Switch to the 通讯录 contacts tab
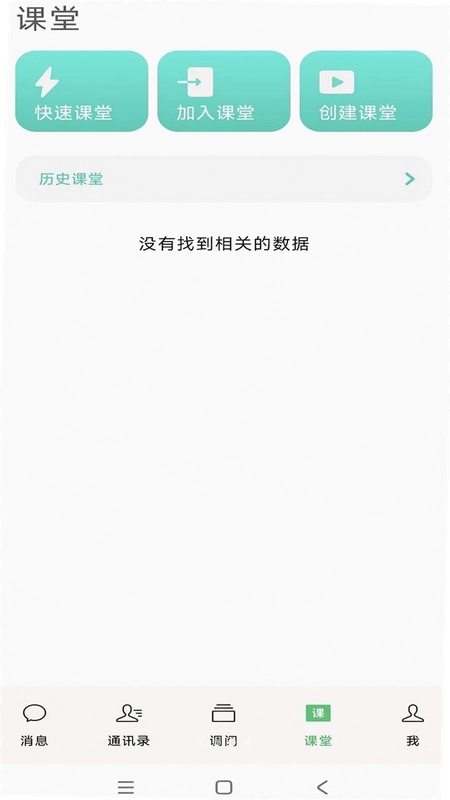The image size is (450, 800). [129, 725]
